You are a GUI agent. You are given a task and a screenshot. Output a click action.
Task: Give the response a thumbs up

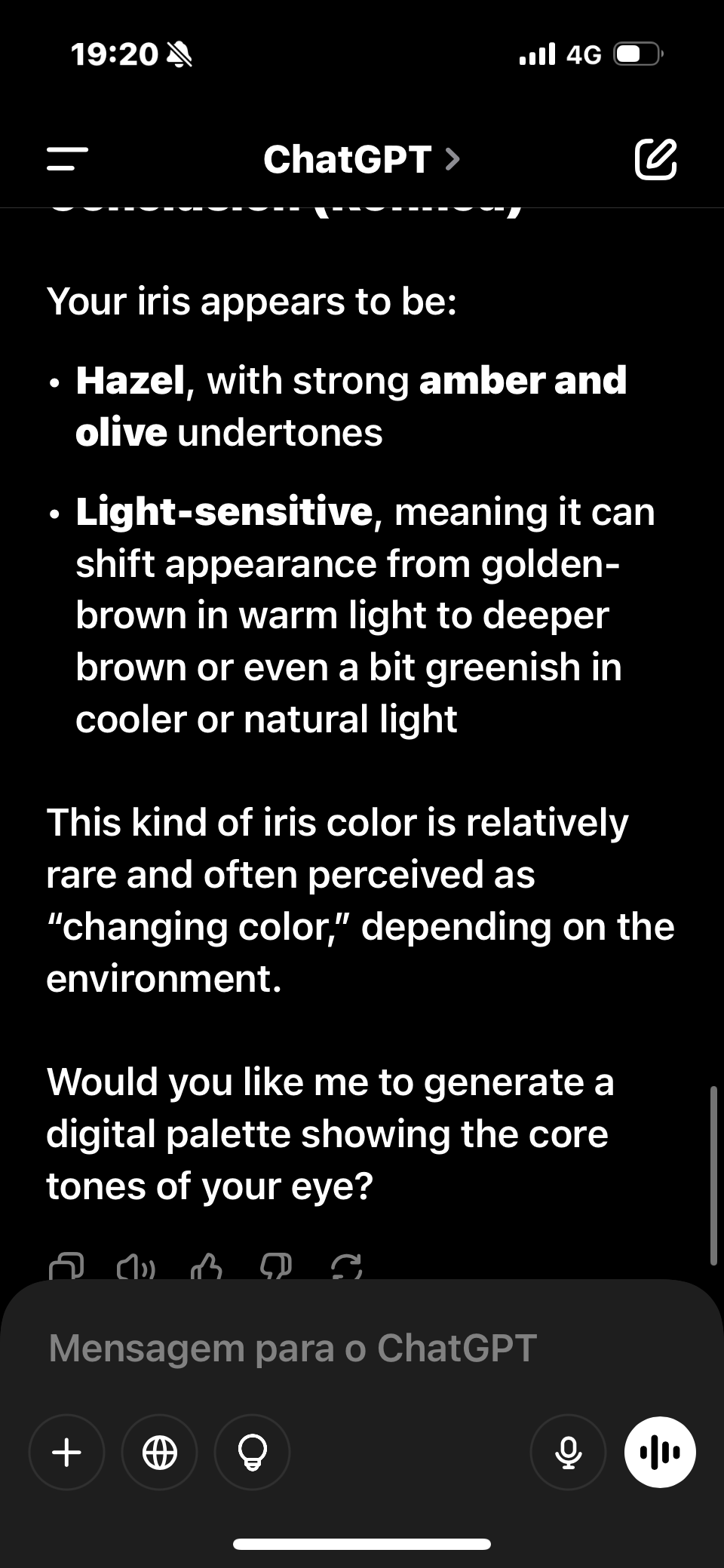[x=207, y=1269]
